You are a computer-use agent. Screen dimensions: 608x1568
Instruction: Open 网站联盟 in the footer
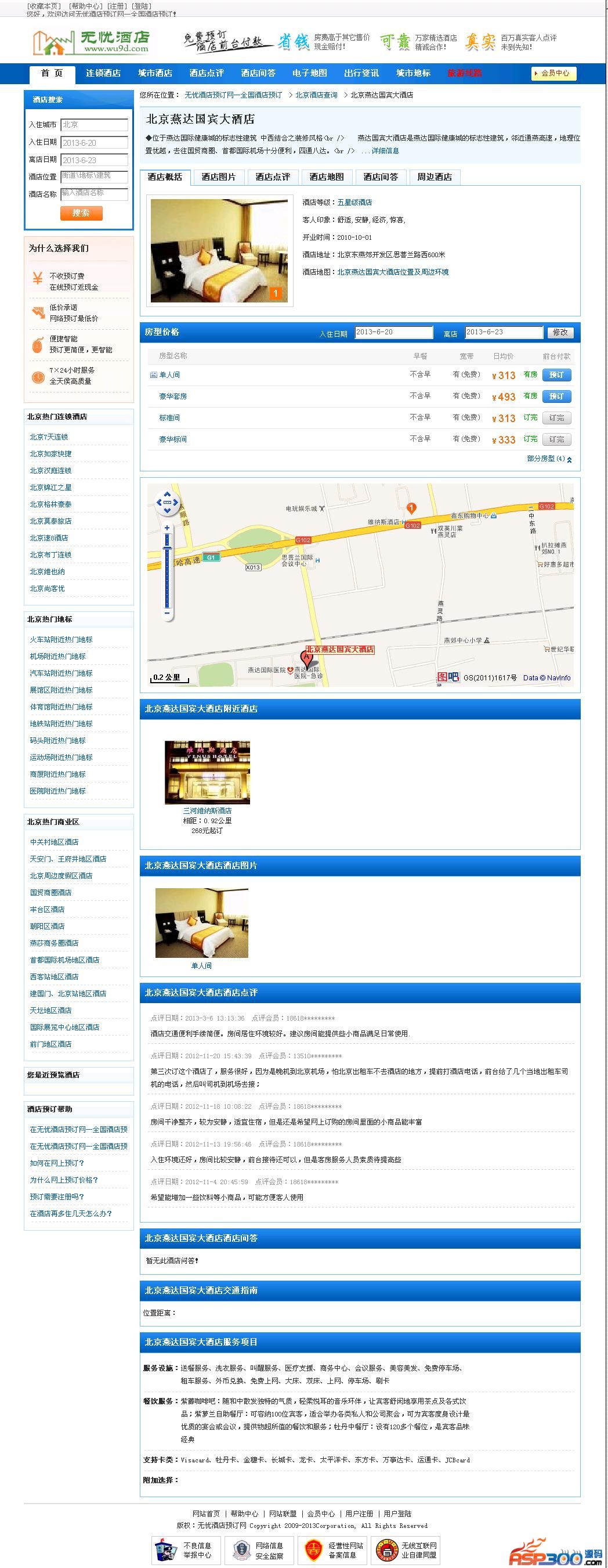(x=283, y=1514)
